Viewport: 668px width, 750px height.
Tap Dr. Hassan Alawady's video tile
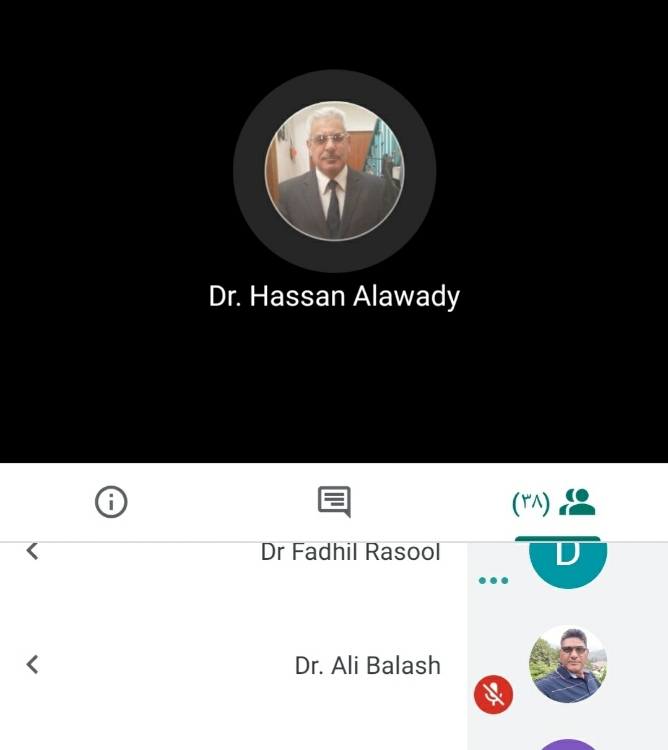[334, 200]
